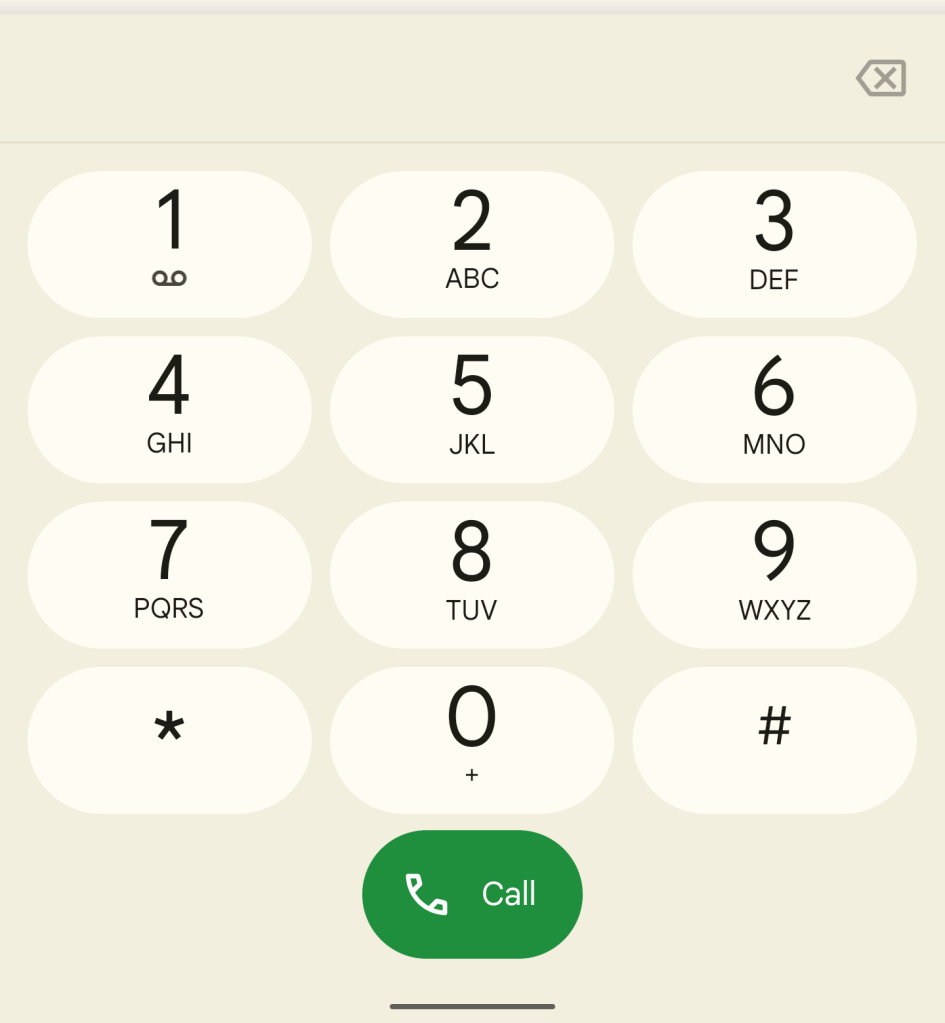Dial the 5 JKL key
The height and width of the screenshot is (1023, 945).
click(472, 409)
